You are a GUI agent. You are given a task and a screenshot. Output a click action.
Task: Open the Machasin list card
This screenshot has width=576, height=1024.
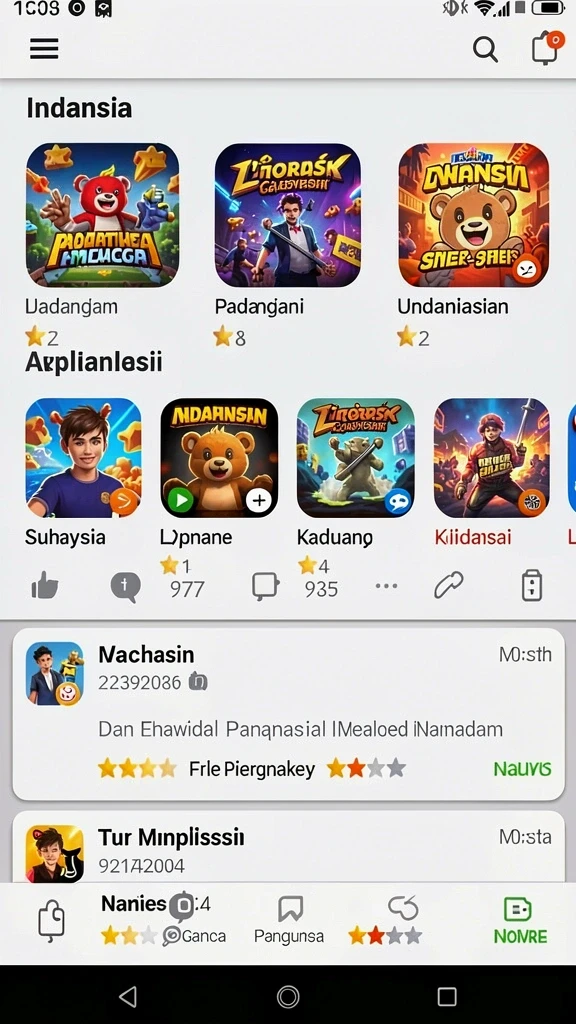288,714
